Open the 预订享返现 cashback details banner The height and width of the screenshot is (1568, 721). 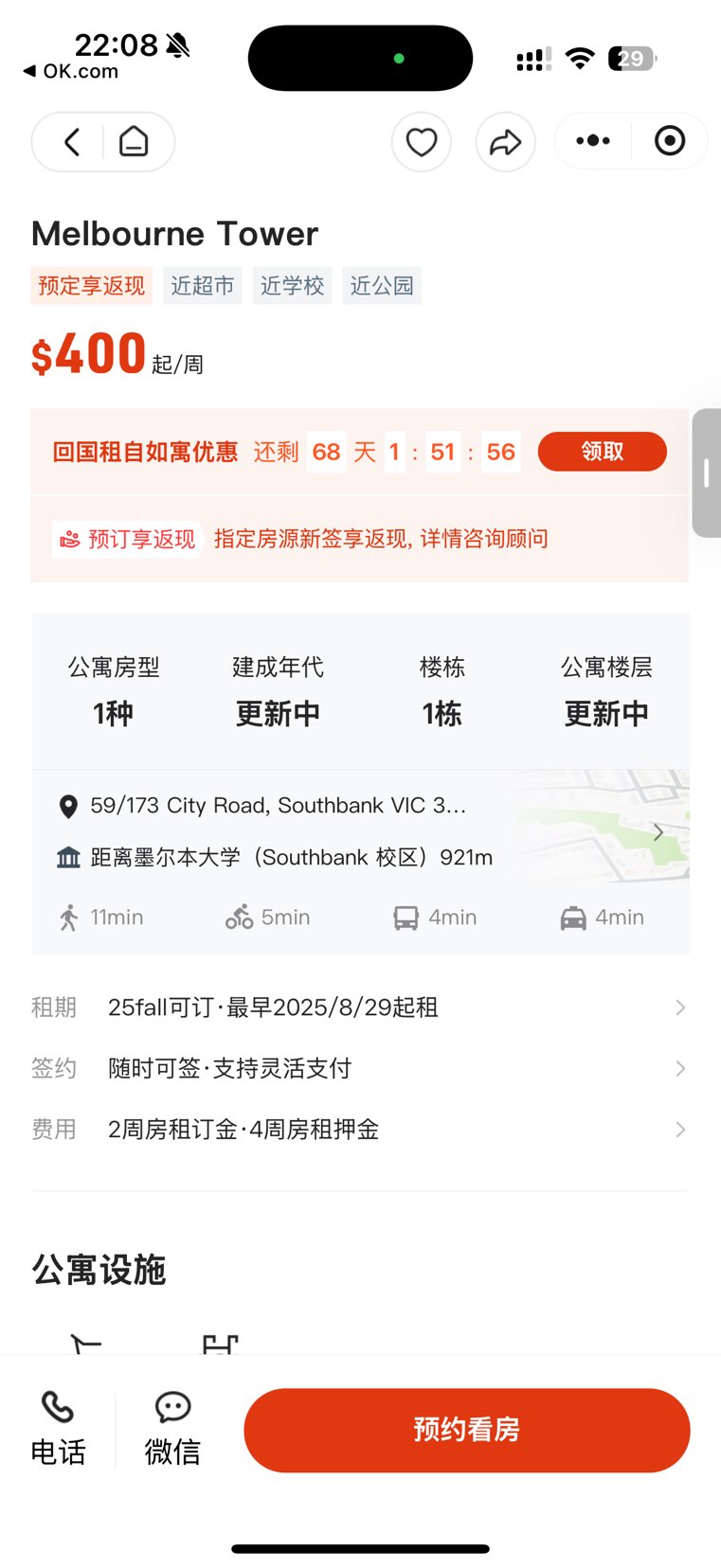360,539
